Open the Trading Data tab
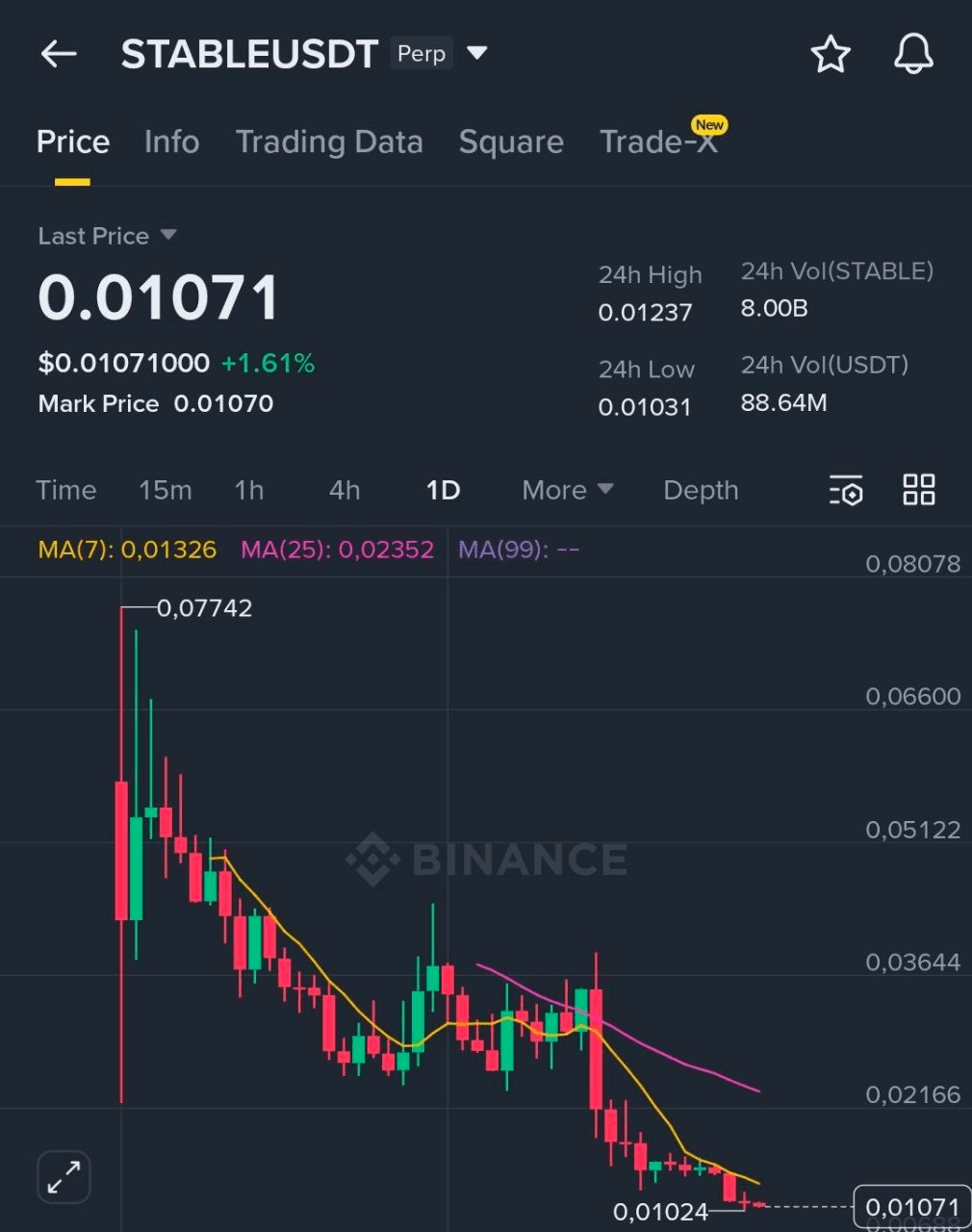This screenshot has height=1232, width=972. 329,142
